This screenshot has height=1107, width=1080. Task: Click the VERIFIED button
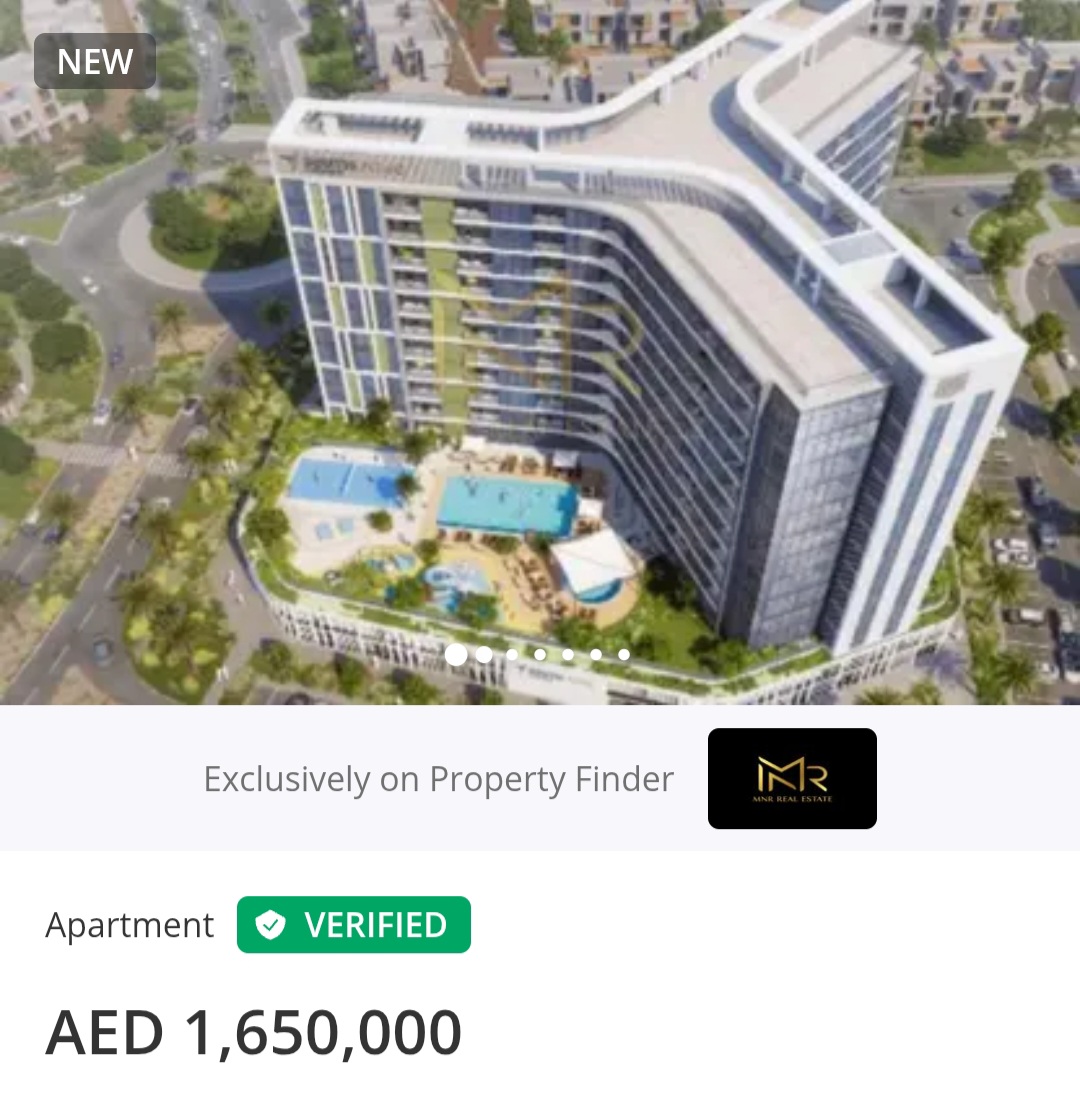354,925
